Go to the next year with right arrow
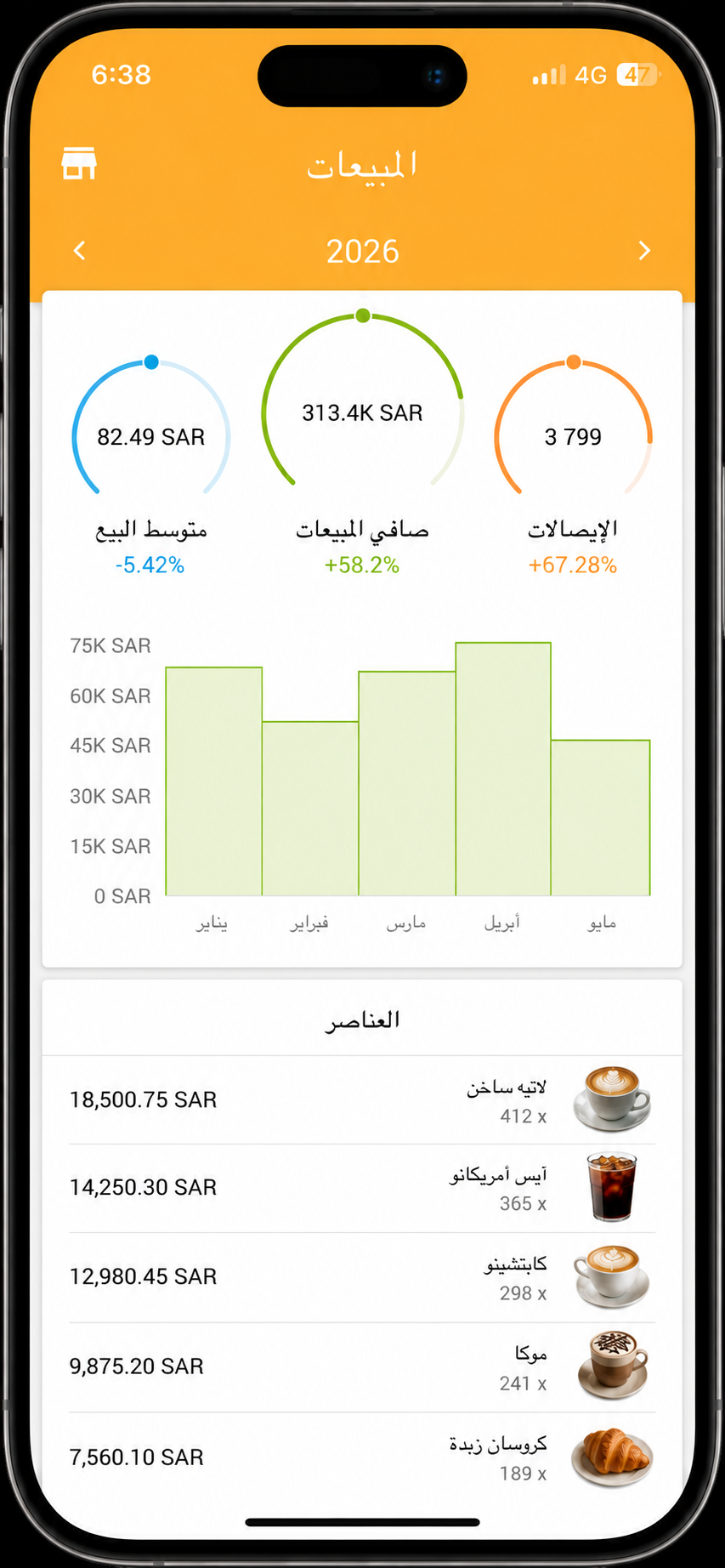 point(644,251)
